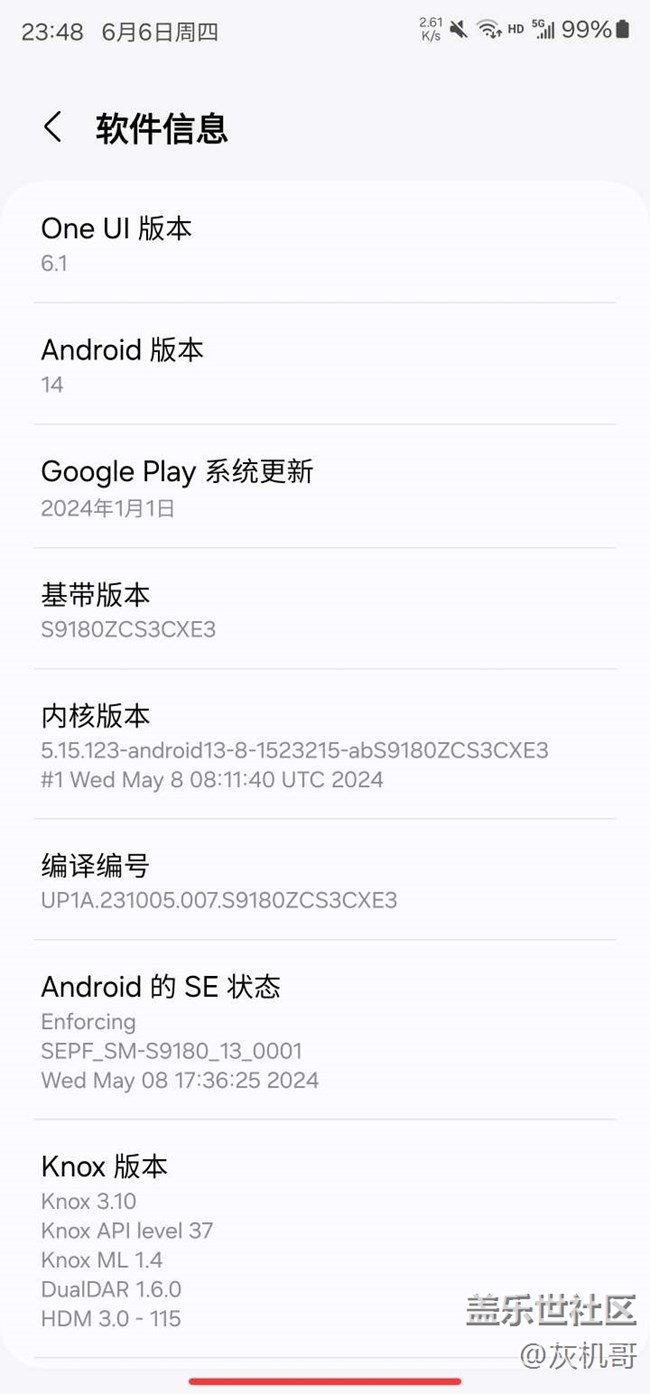Go back from 软件信息 page
The height and width of the screenshot is (1394, 650).
[53, 128]
